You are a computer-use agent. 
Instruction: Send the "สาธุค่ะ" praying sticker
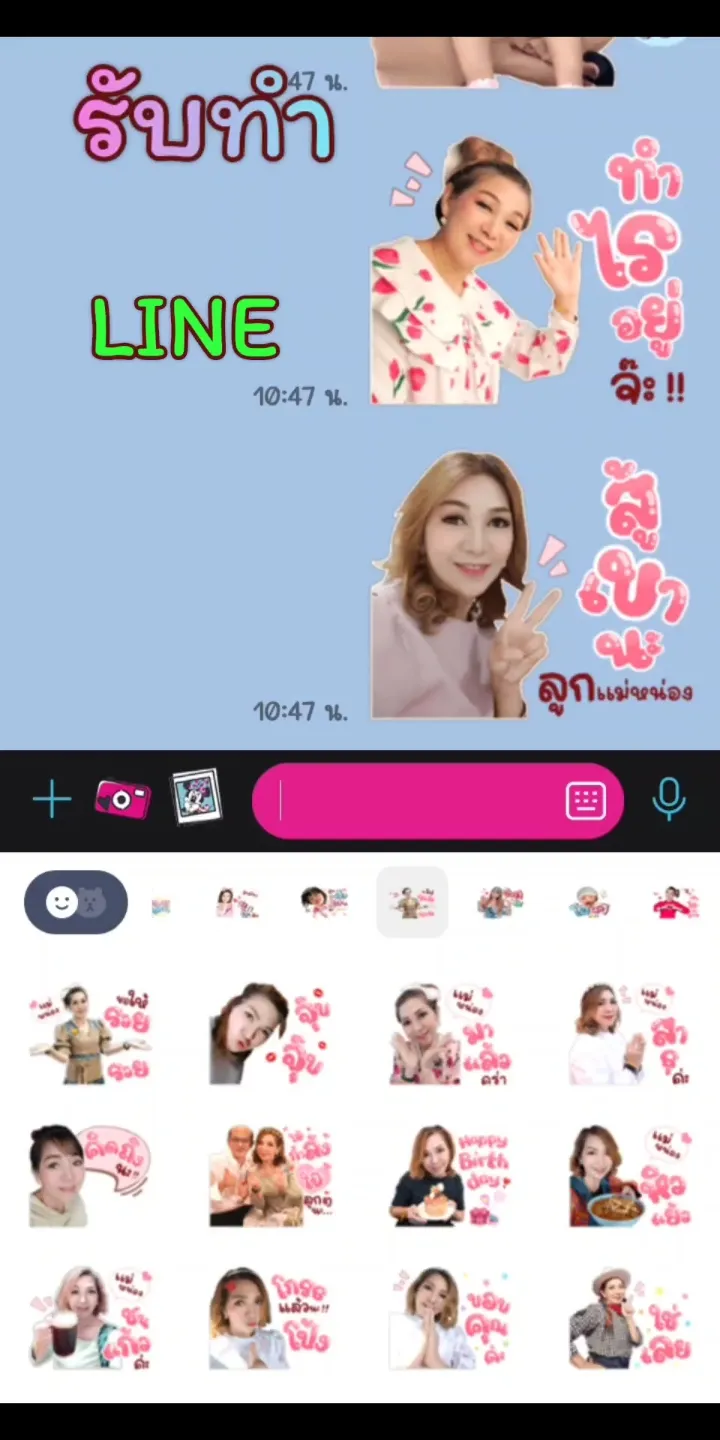[630, 1035]
